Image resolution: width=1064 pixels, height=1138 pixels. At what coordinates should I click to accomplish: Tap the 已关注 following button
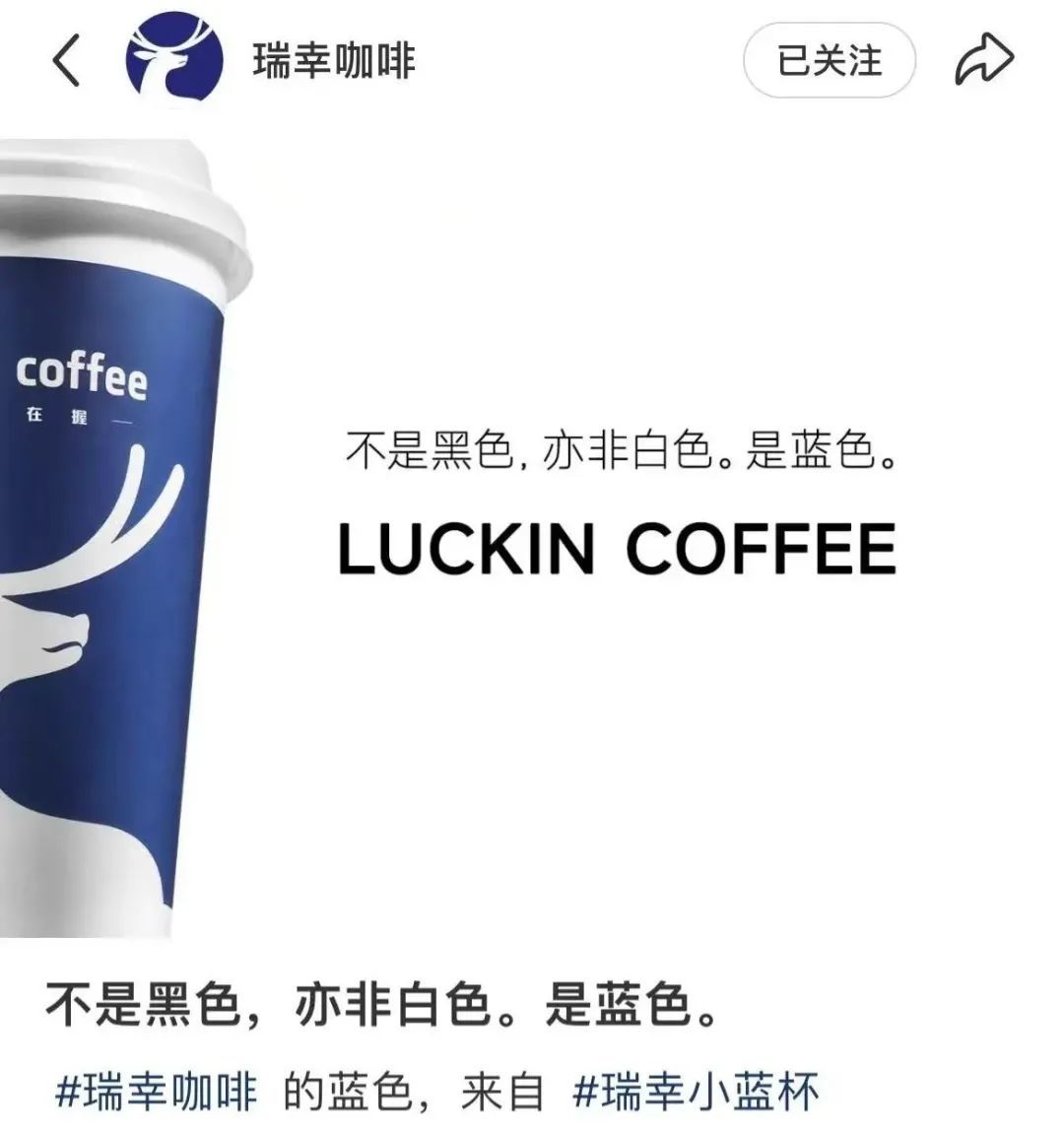(x=829, y=61)
